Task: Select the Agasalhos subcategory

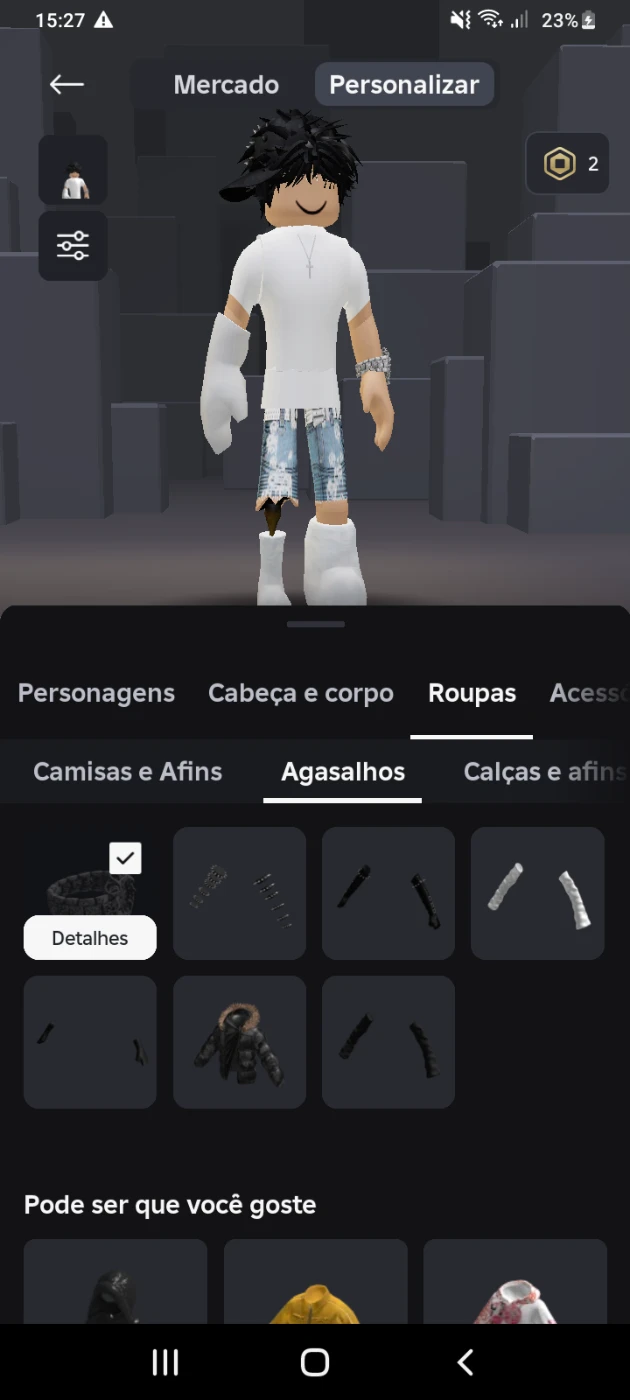Action: coord(343,771)
